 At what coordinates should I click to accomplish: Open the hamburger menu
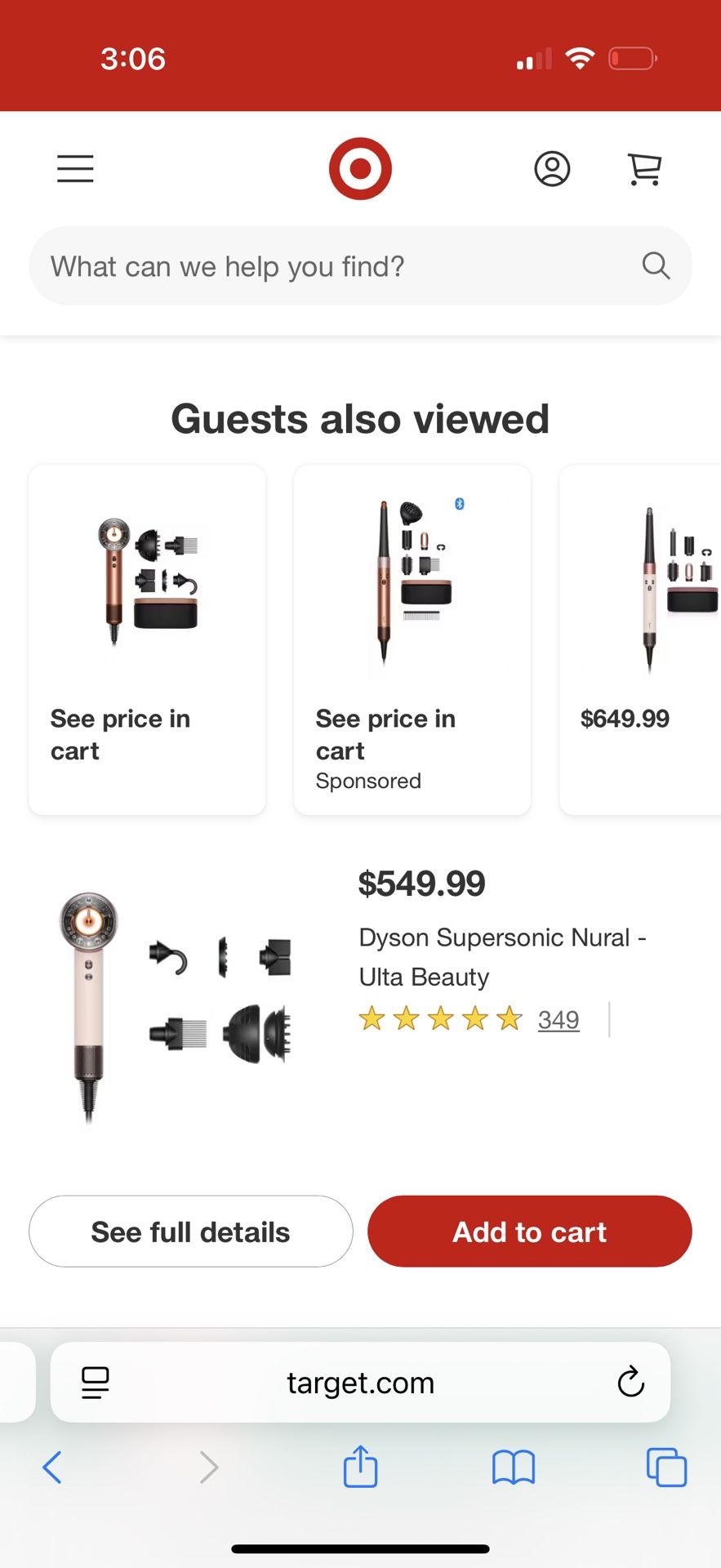75,169
